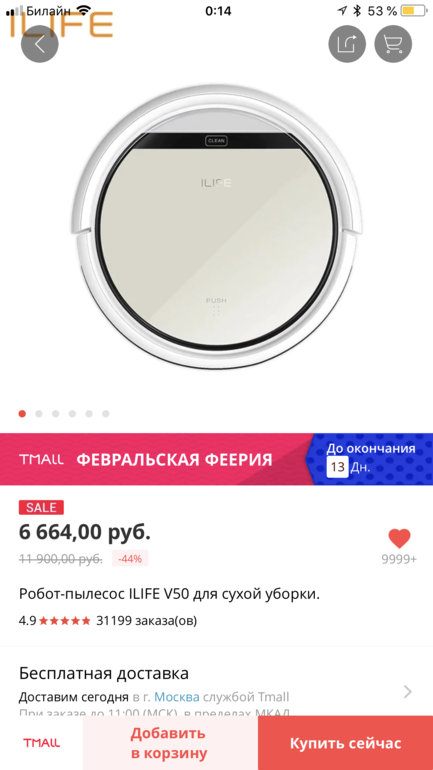The height and width of the screenshot is (770, 433).
Task: Open the Tmall store button
Action: point(42,743)
